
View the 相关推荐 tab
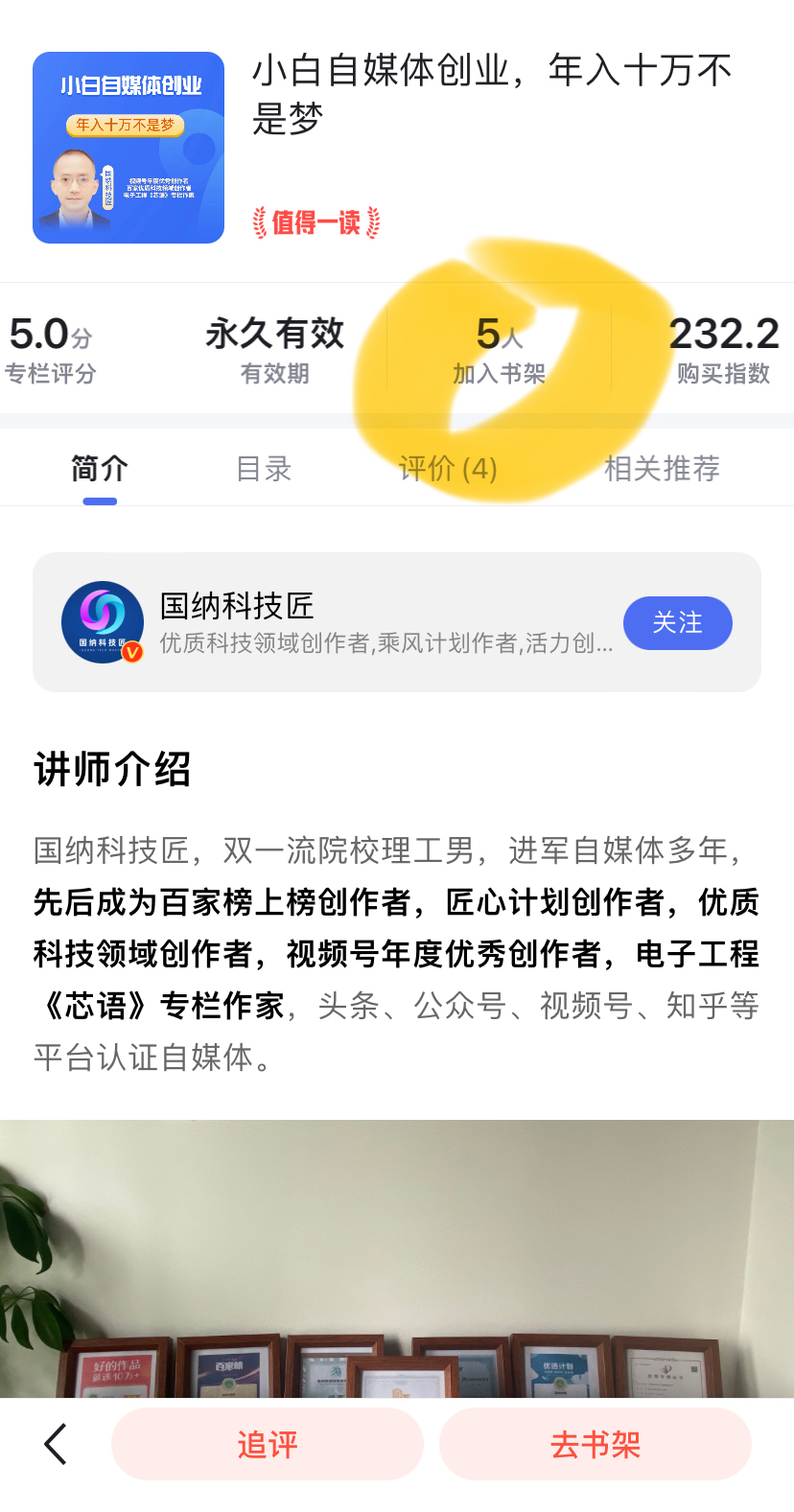pos(661,469)
